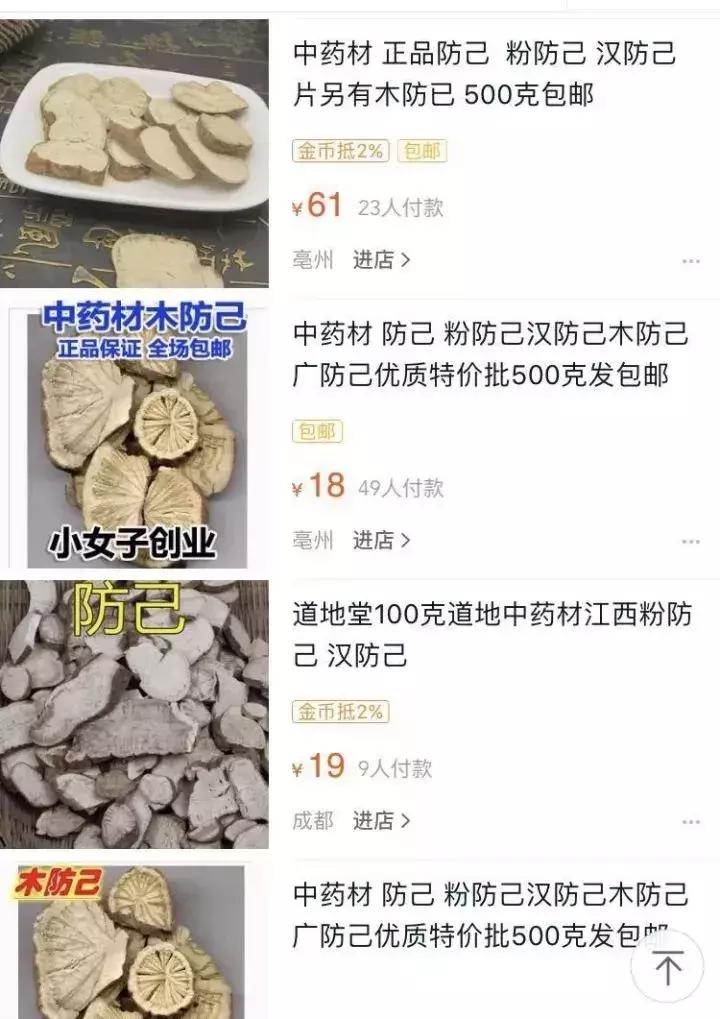
Task: Click the 亳州 location label on first item
Action: [312, 257]
